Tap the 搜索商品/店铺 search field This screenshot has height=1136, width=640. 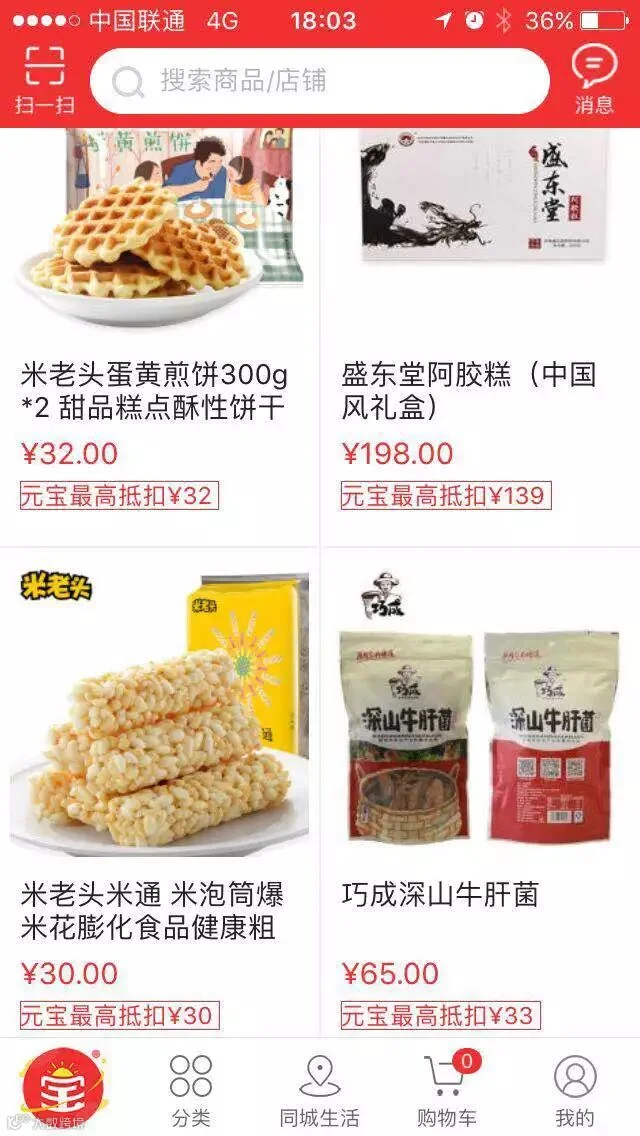click(x=320, y=81)
